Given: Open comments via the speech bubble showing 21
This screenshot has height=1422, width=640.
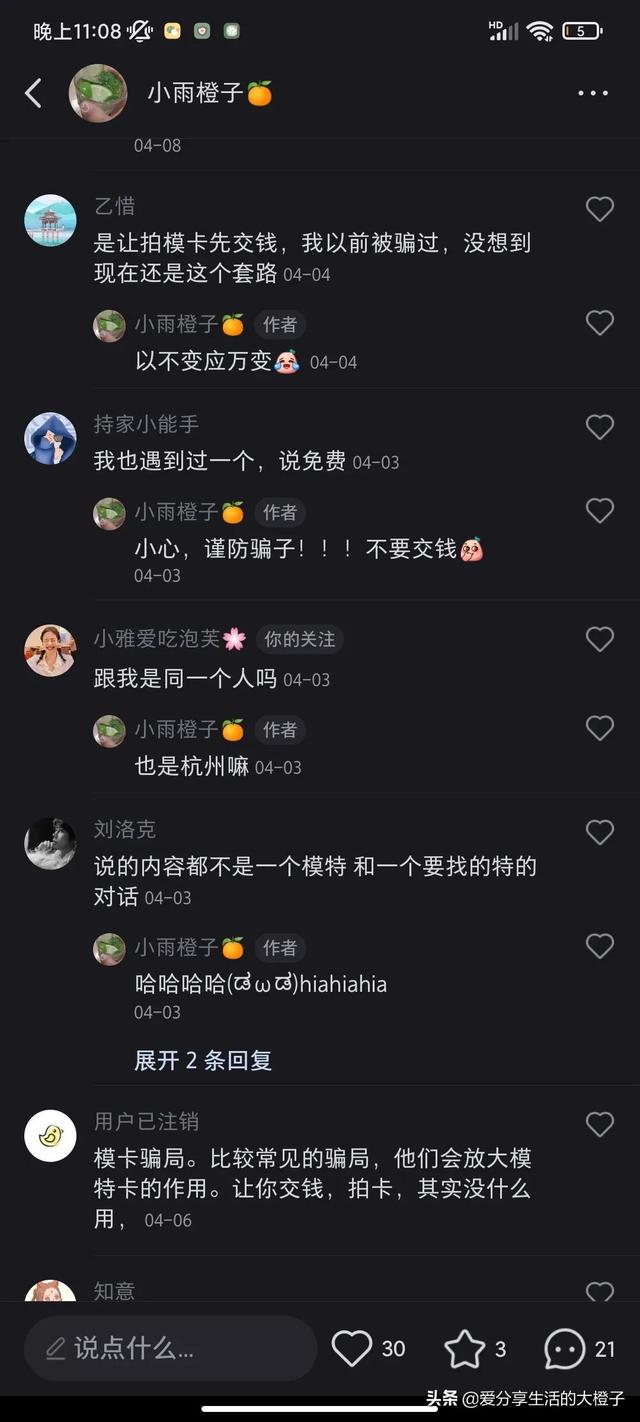Looking at the screenshot, I should click(x=564, y=1349).
